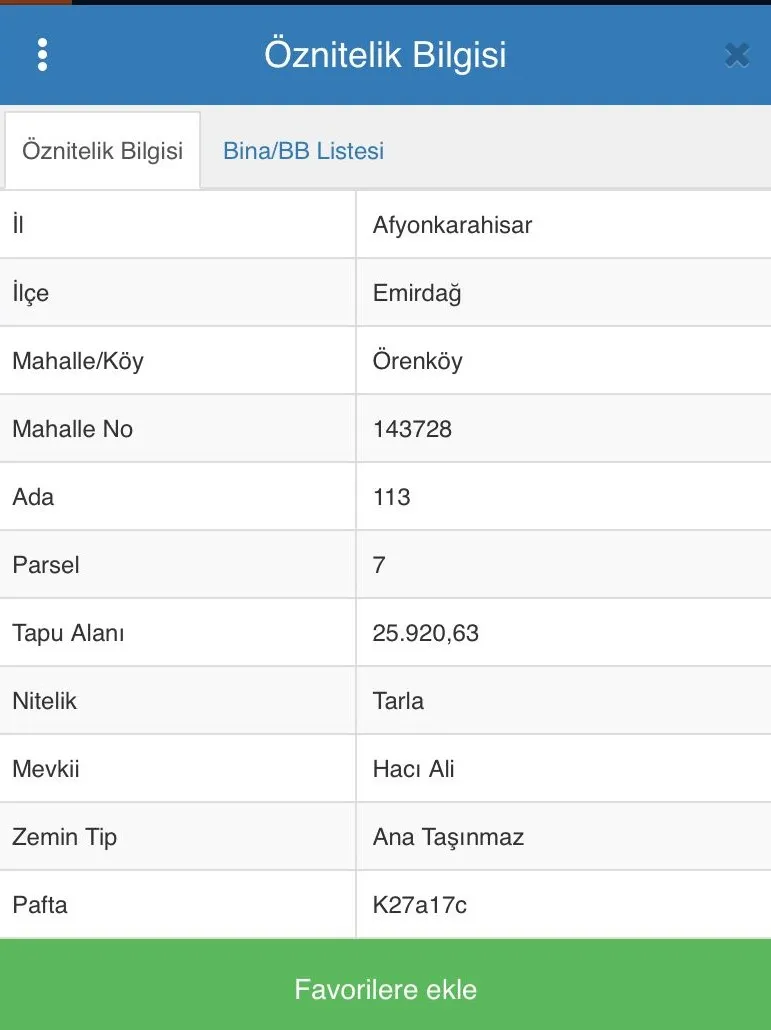Viewport: 771px width, 1030px height.
Task: Open the three-dot menu in the header
Action: coord(42,55)
